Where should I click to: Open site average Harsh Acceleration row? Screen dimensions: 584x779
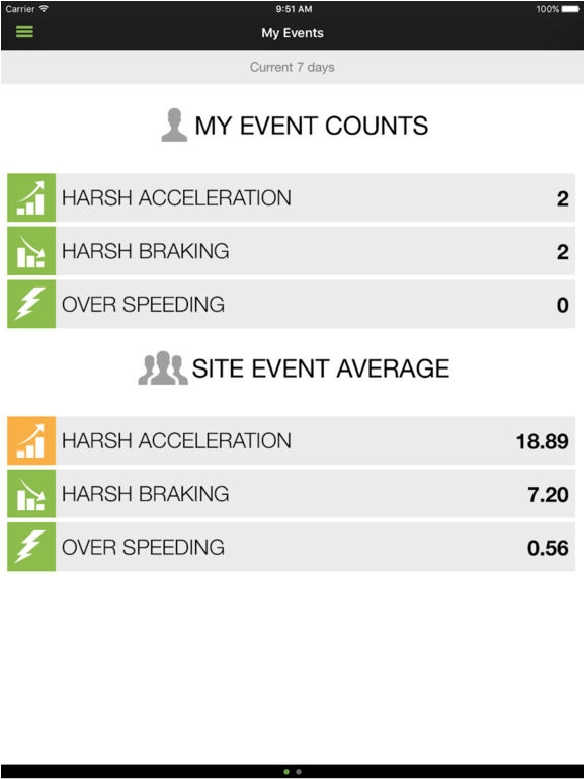pyautogui.click(x=291, y=441)
